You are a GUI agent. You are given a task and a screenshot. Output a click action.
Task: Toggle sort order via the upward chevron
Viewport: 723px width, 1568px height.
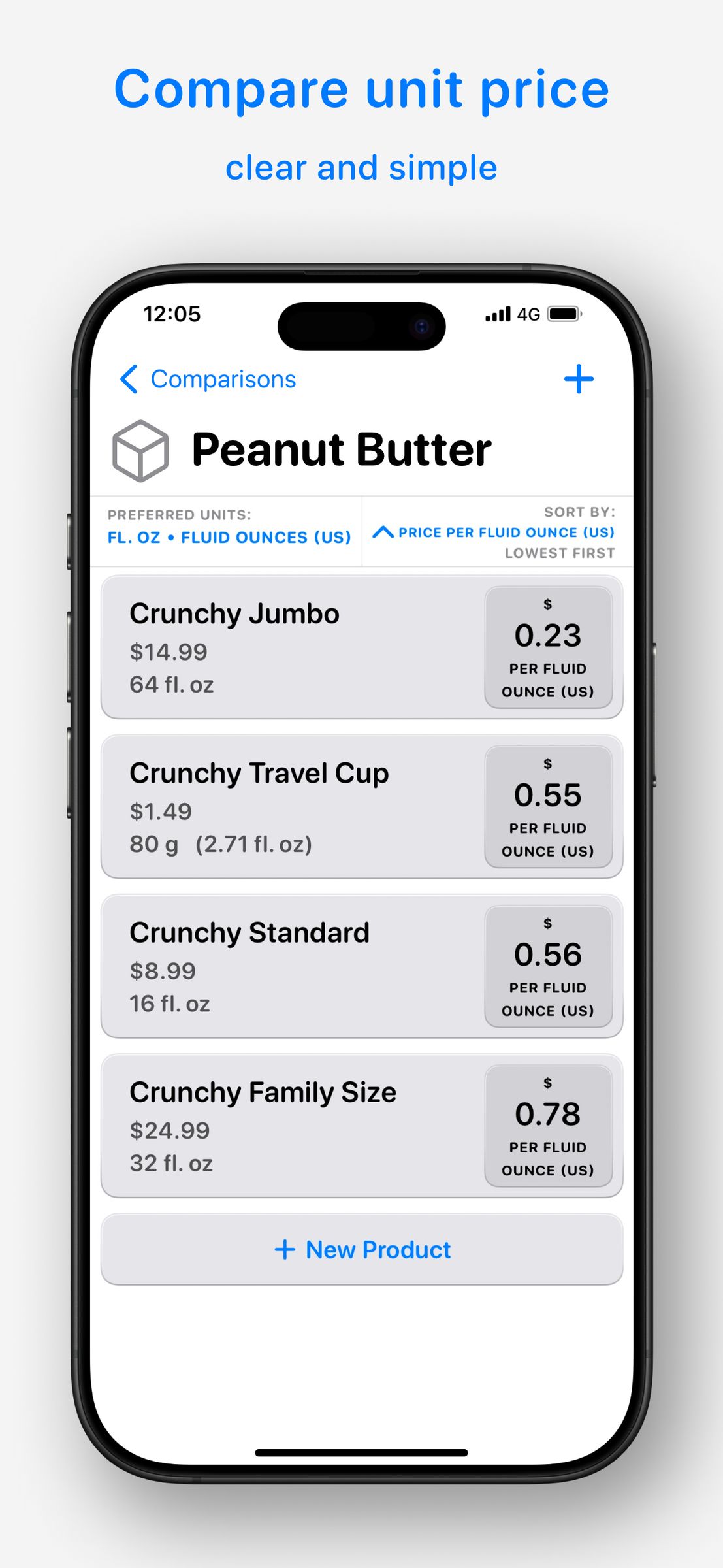[384, 532]
